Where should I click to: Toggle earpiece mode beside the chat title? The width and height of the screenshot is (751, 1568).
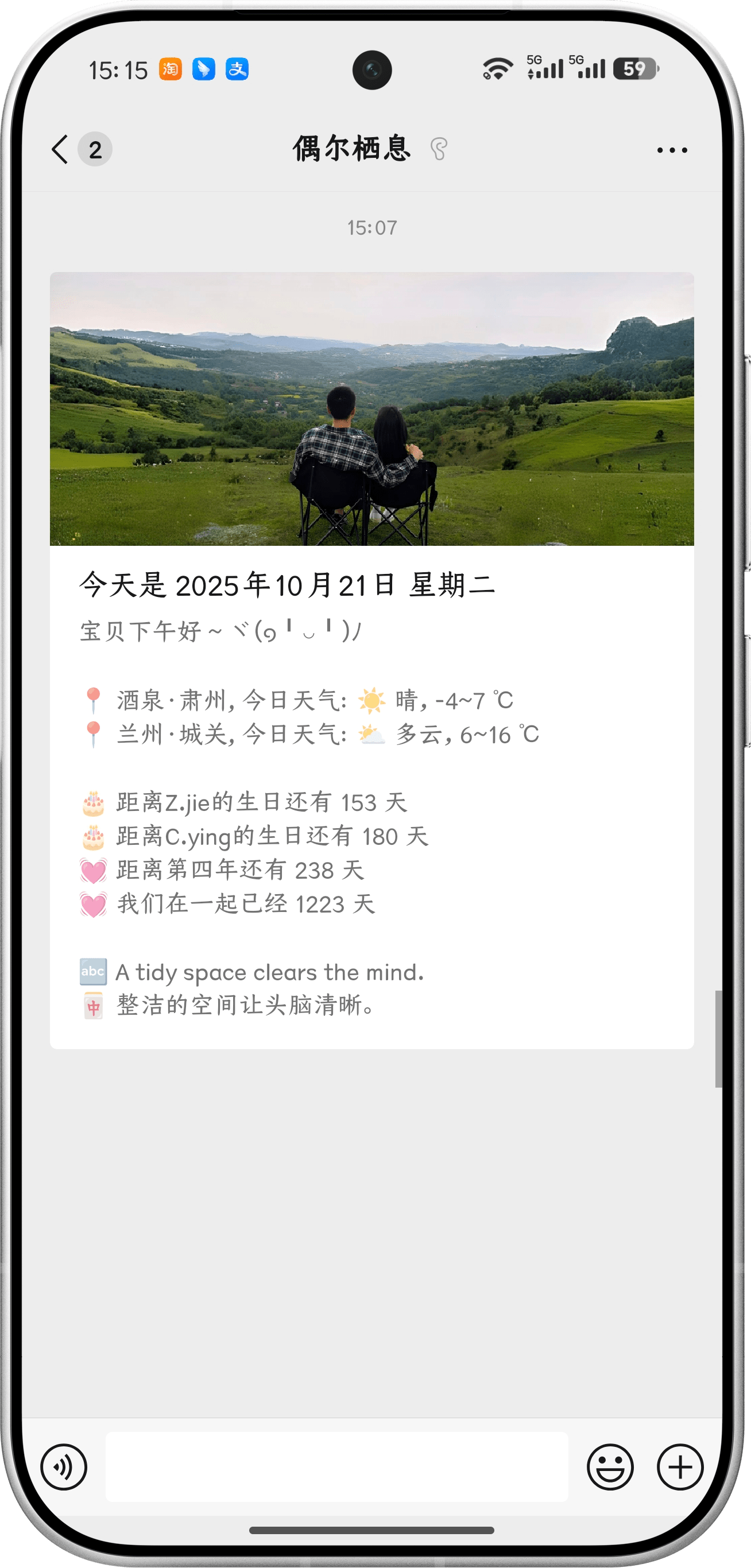click(439, 150)
